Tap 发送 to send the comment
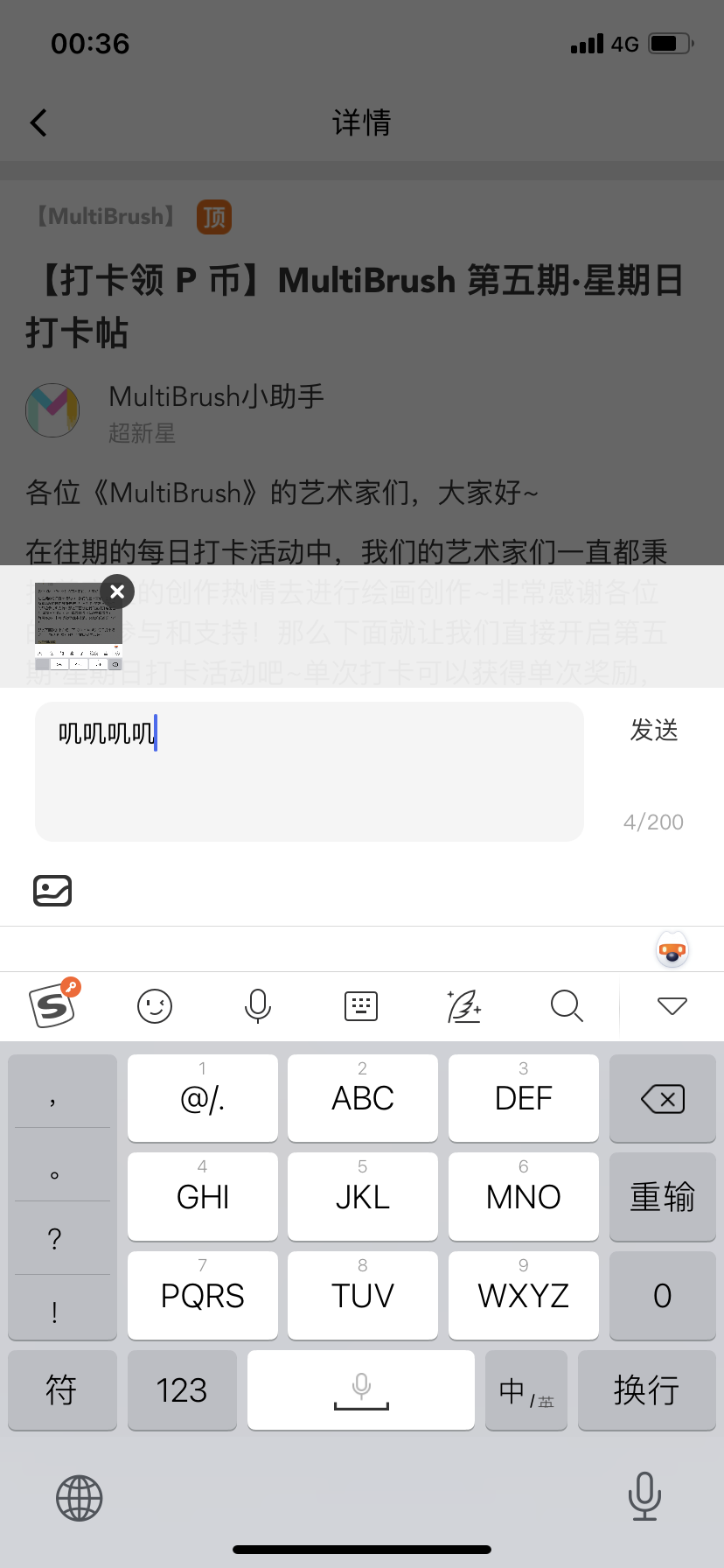The width and height of the screenshot is (724, 1568). tap(653, 730)
